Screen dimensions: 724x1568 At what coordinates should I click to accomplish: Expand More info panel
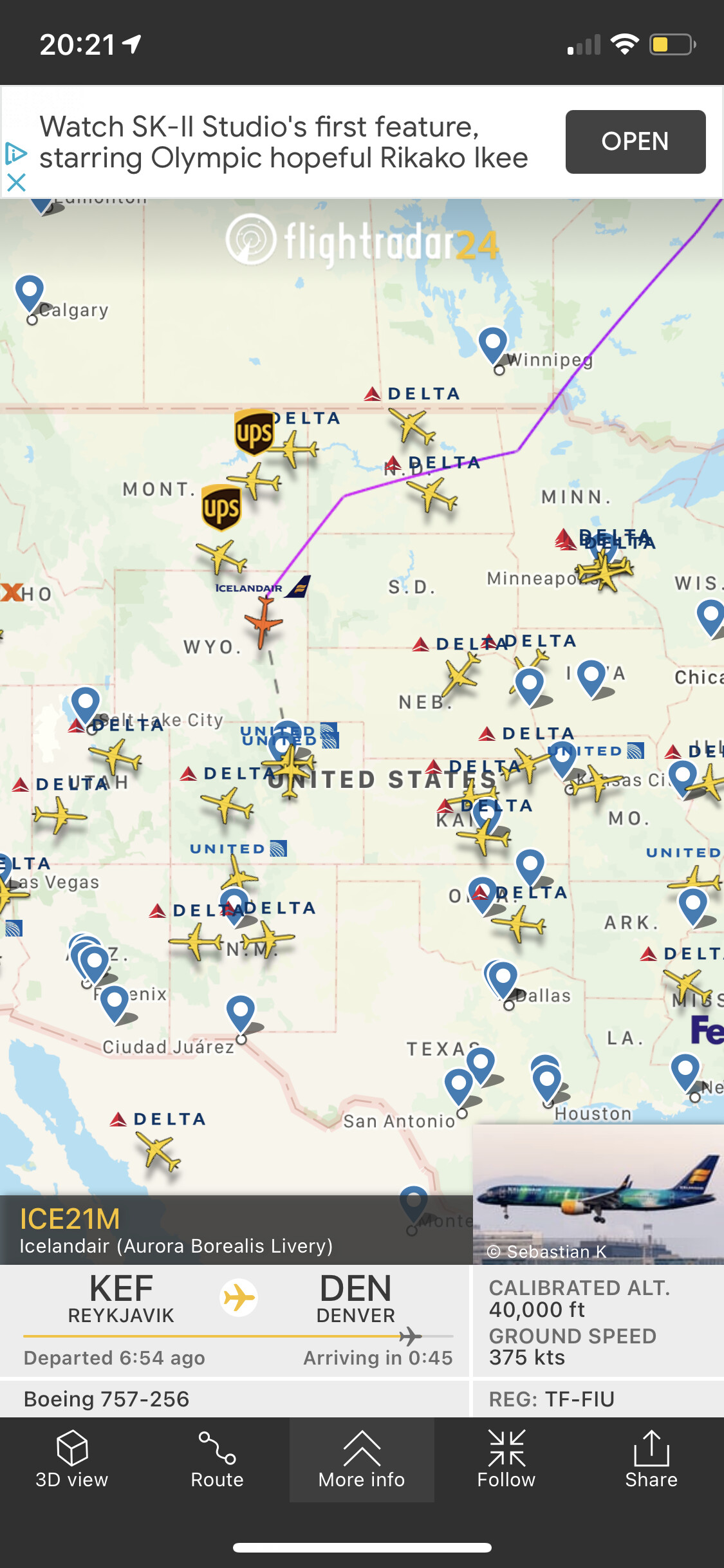pos(362,1459)
